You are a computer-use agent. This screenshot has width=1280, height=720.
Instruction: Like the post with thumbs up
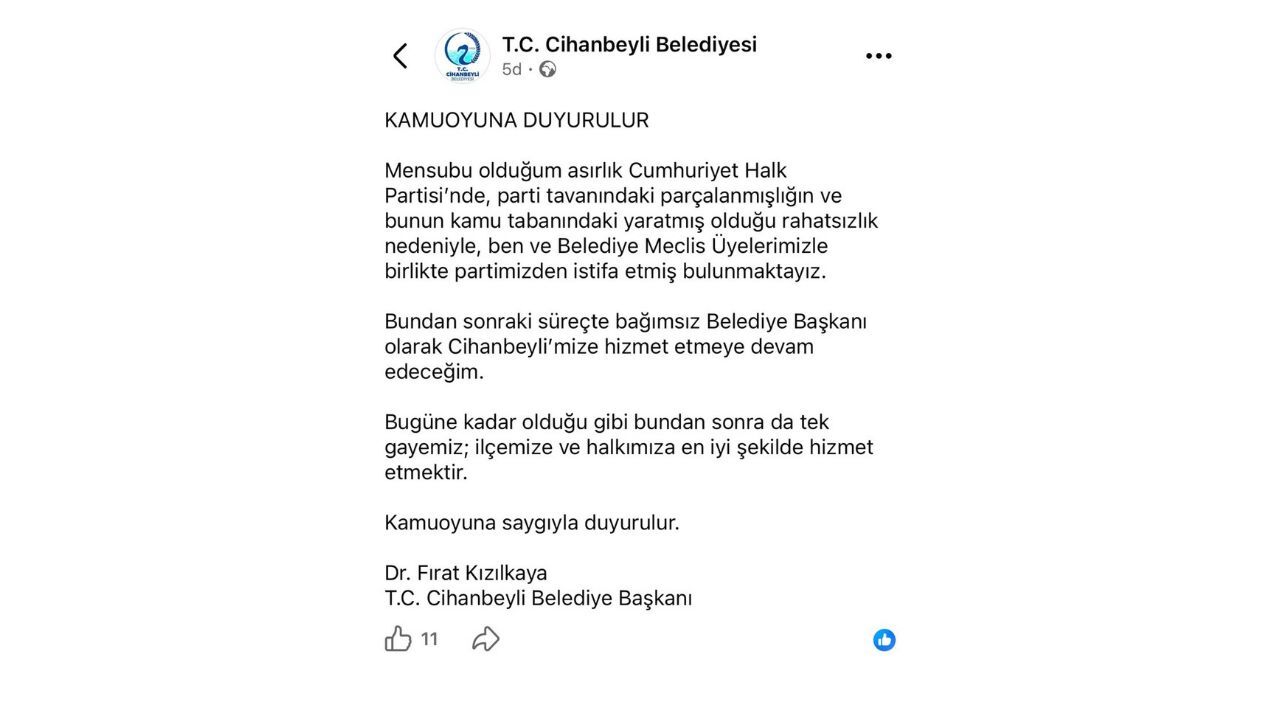tap(398, 639)
